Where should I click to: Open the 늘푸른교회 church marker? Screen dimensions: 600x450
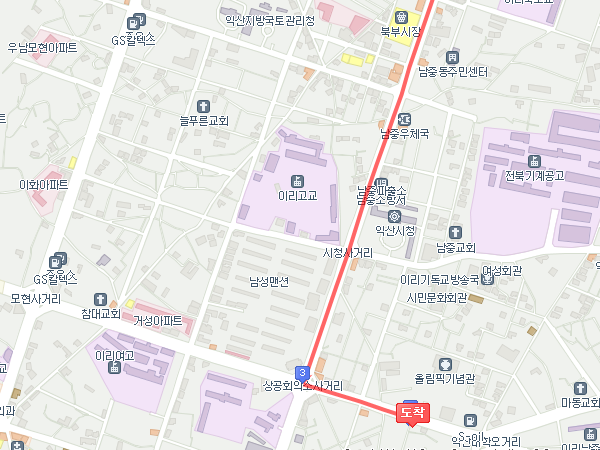(x=204, y=105)
